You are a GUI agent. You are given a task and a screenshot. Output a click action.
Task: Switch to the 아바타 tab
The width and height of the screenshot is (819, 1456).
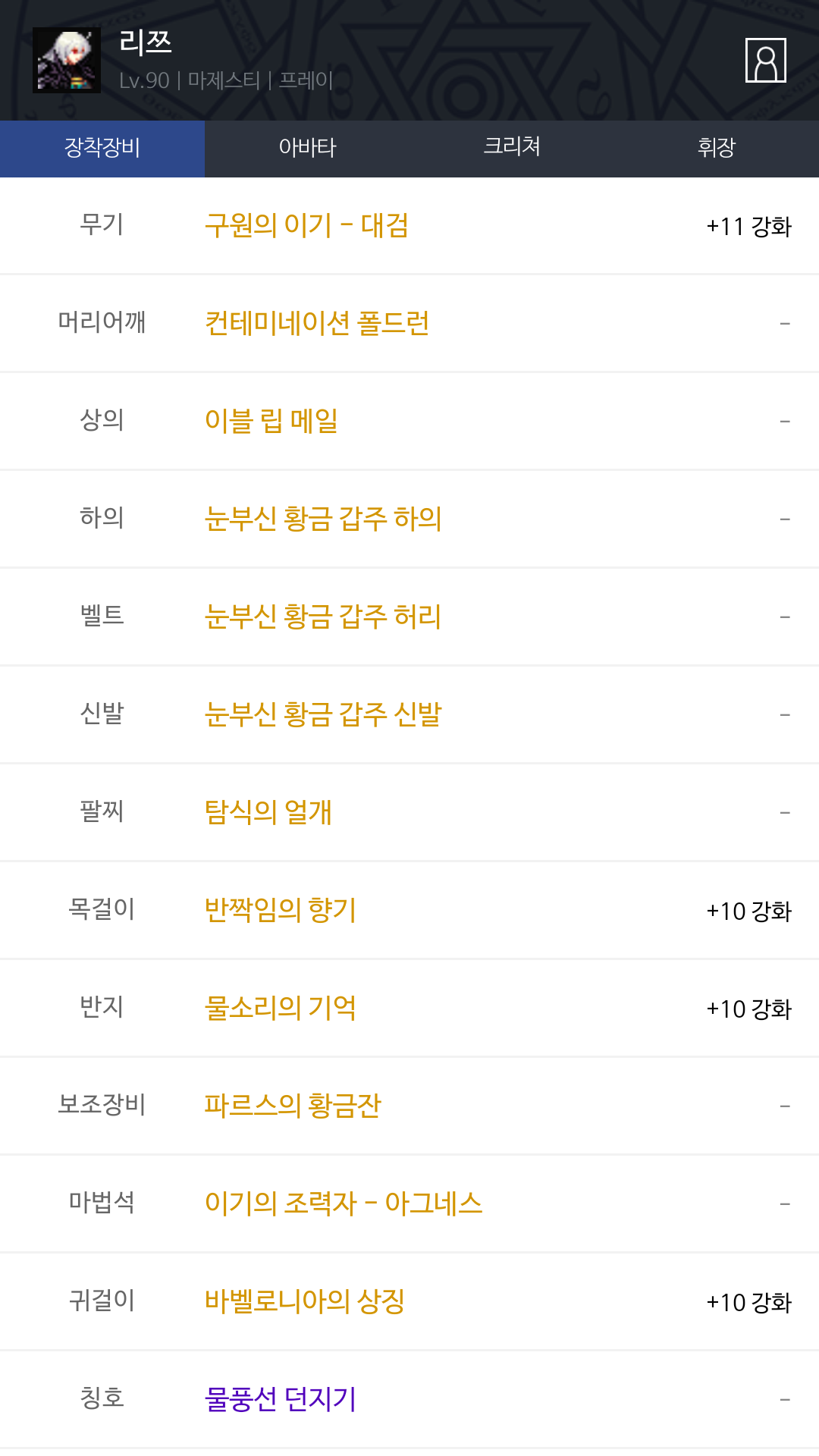pos(307,148)
